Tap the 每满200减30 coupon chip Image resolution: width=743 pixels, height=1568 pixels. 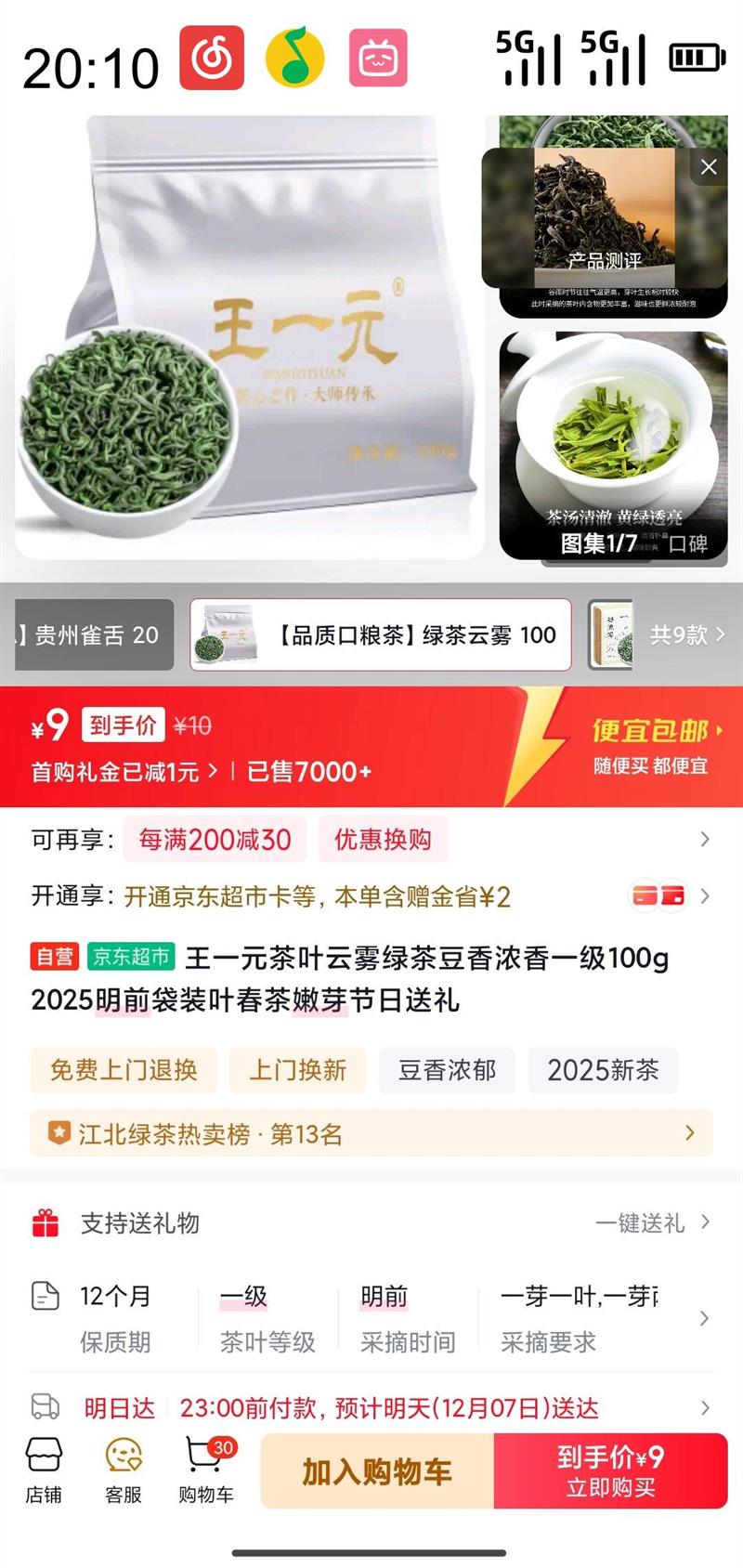(215, 840)
